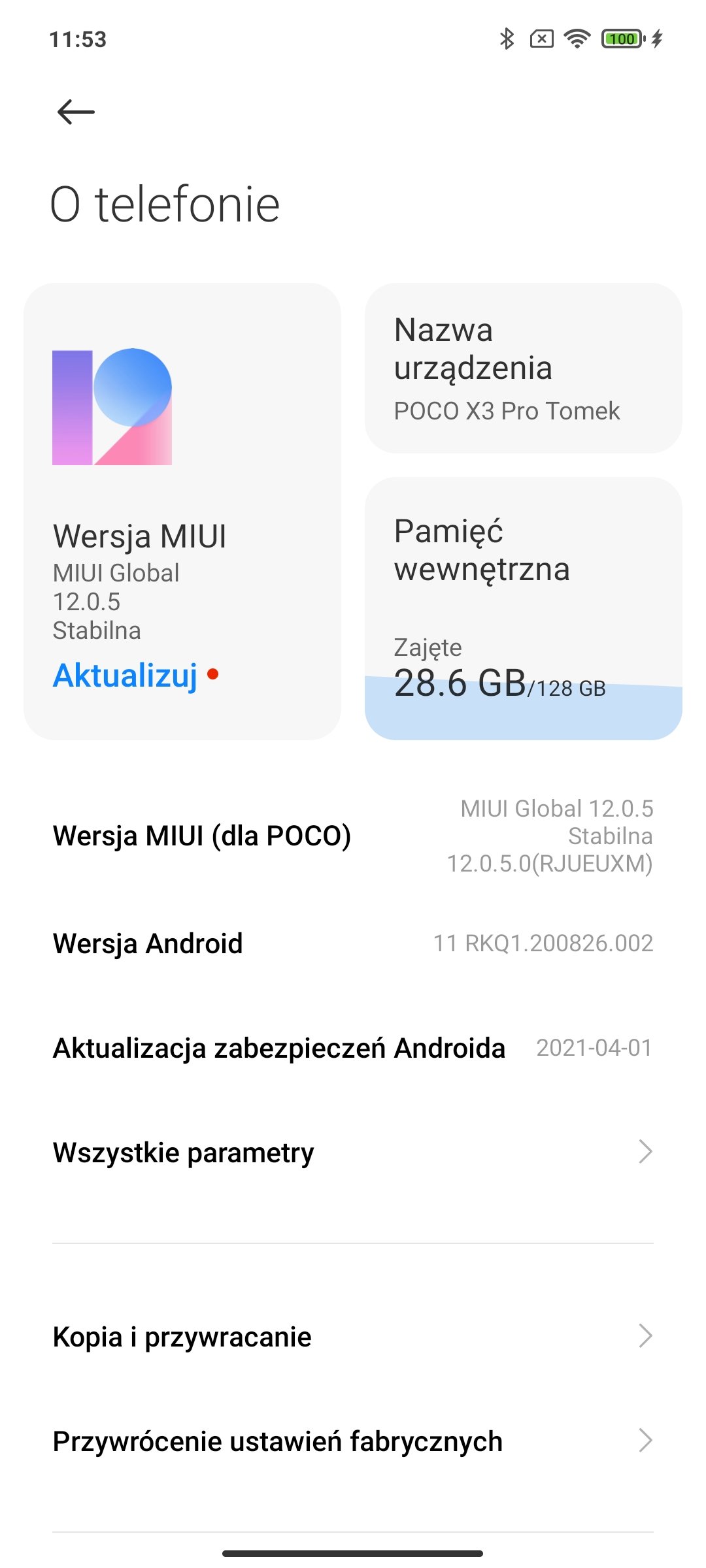The height and width of the screenshot is (1568, 706).
Task: Open Przywrócenie ustawień fabrycznych
Action: pyautogui.click(x=353, y=1441)
